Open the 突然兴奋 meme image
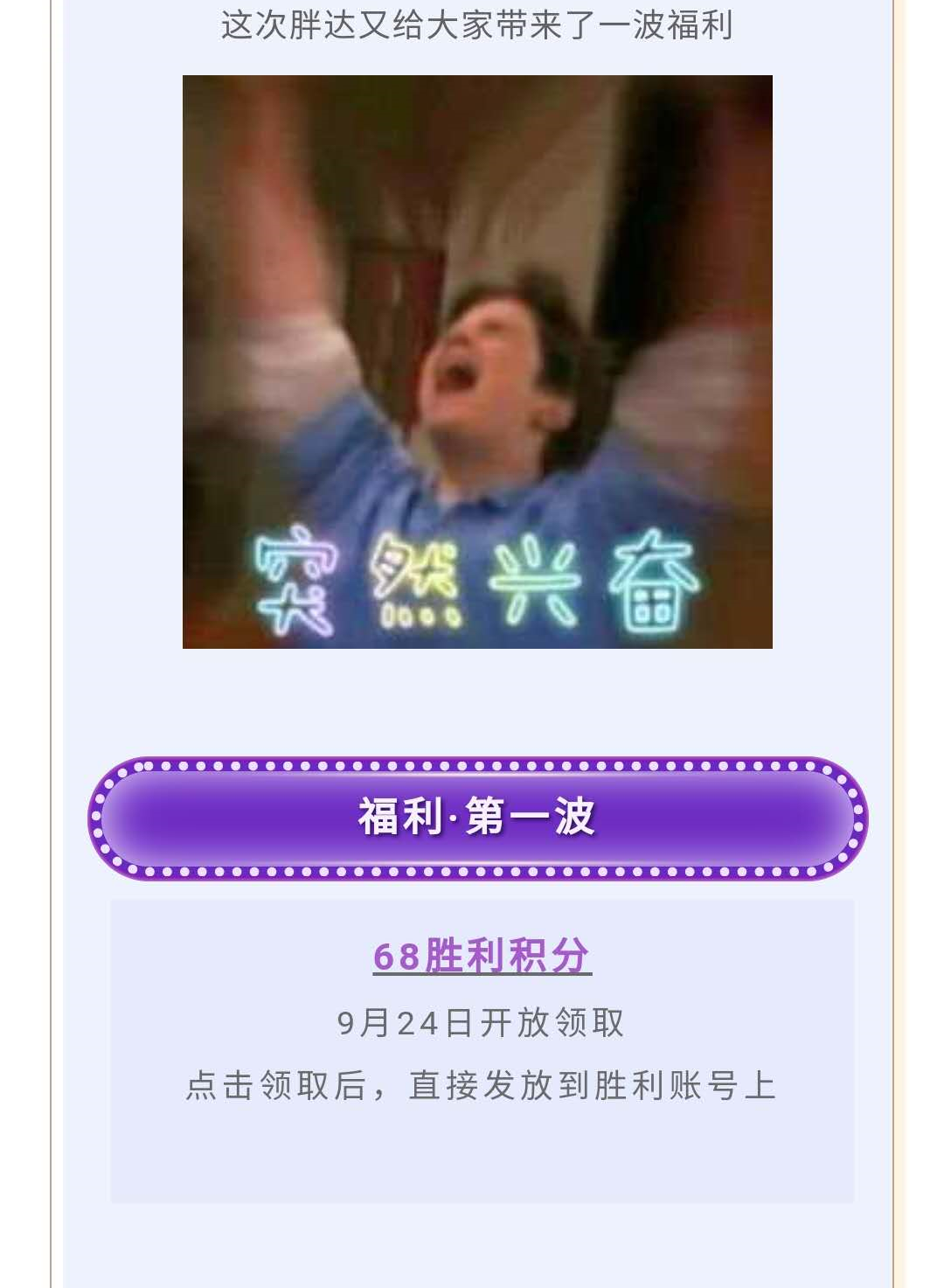This screenshot has width=944, height=1288. pyautogui.click(x=477, y=362)
